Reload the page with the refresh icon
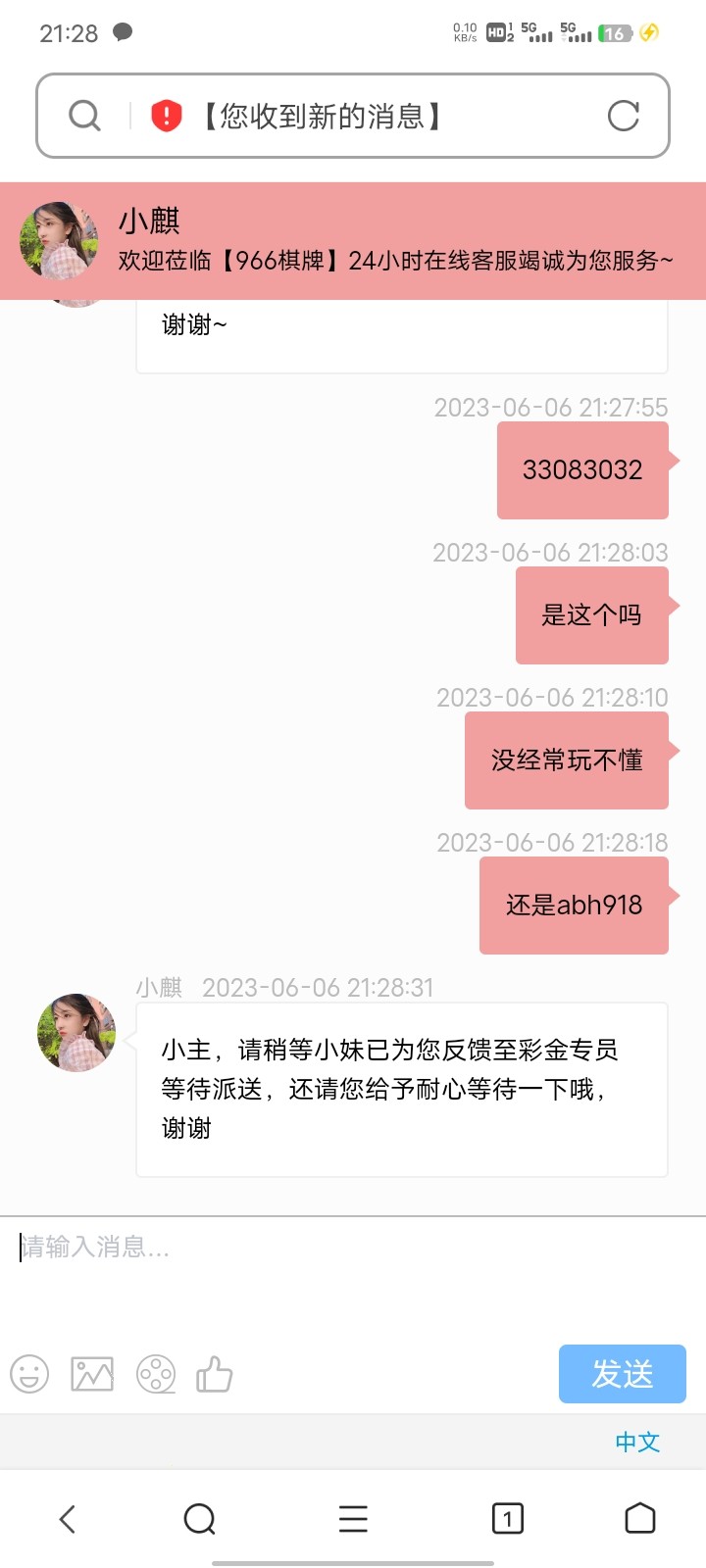The image size is (706, 1568). click(x=624, y=117)
